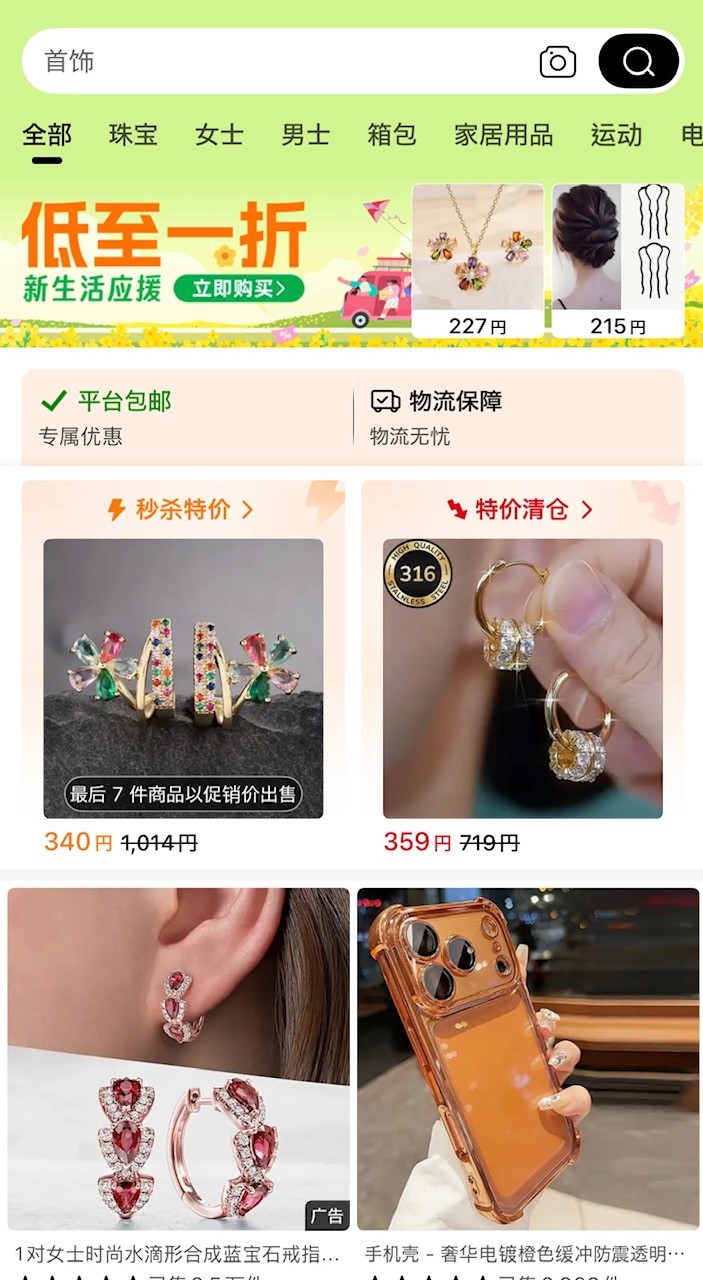Open 平台包邮 exclusive offer info
The image size is (703, 1280).
click(x=186, y=417)
